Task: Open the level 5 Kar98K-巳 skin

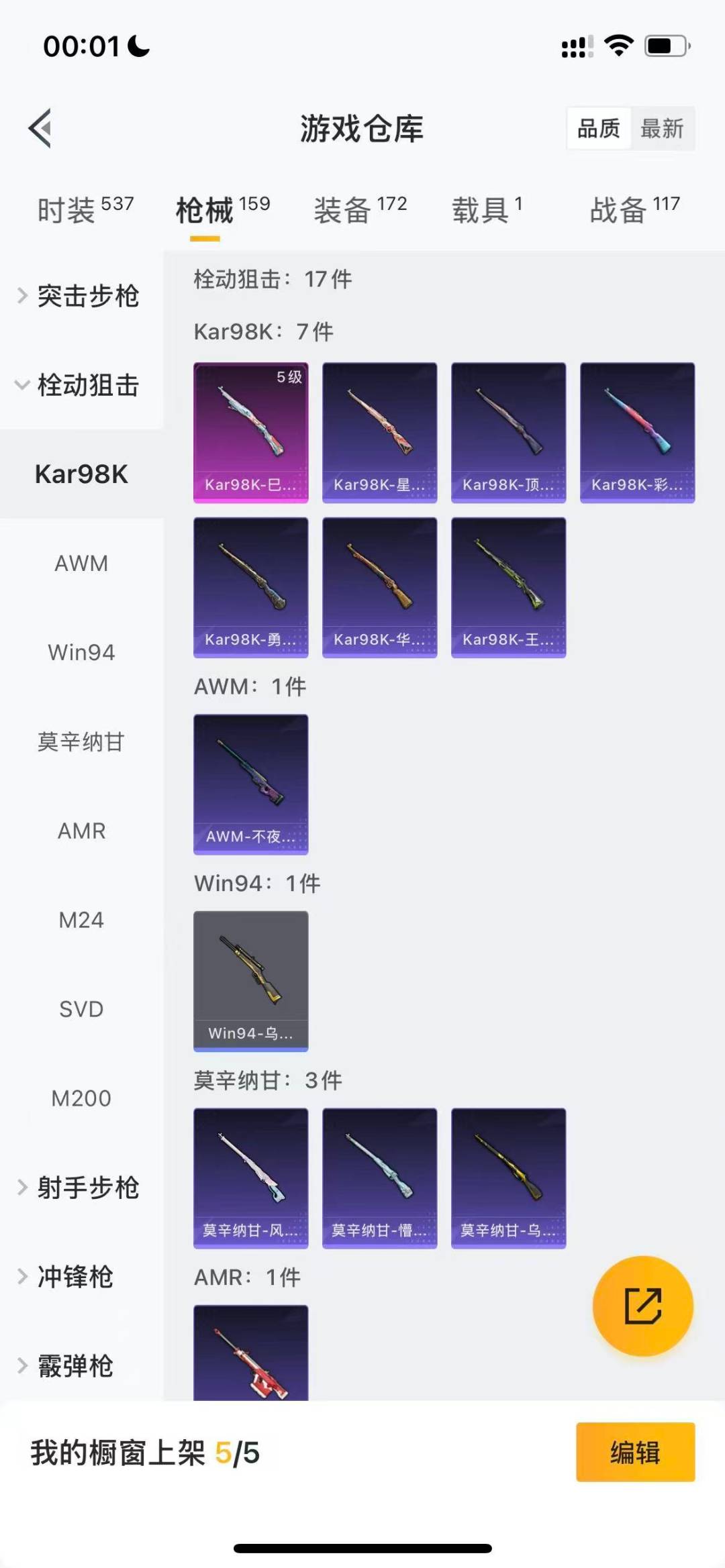Action: 250,433
